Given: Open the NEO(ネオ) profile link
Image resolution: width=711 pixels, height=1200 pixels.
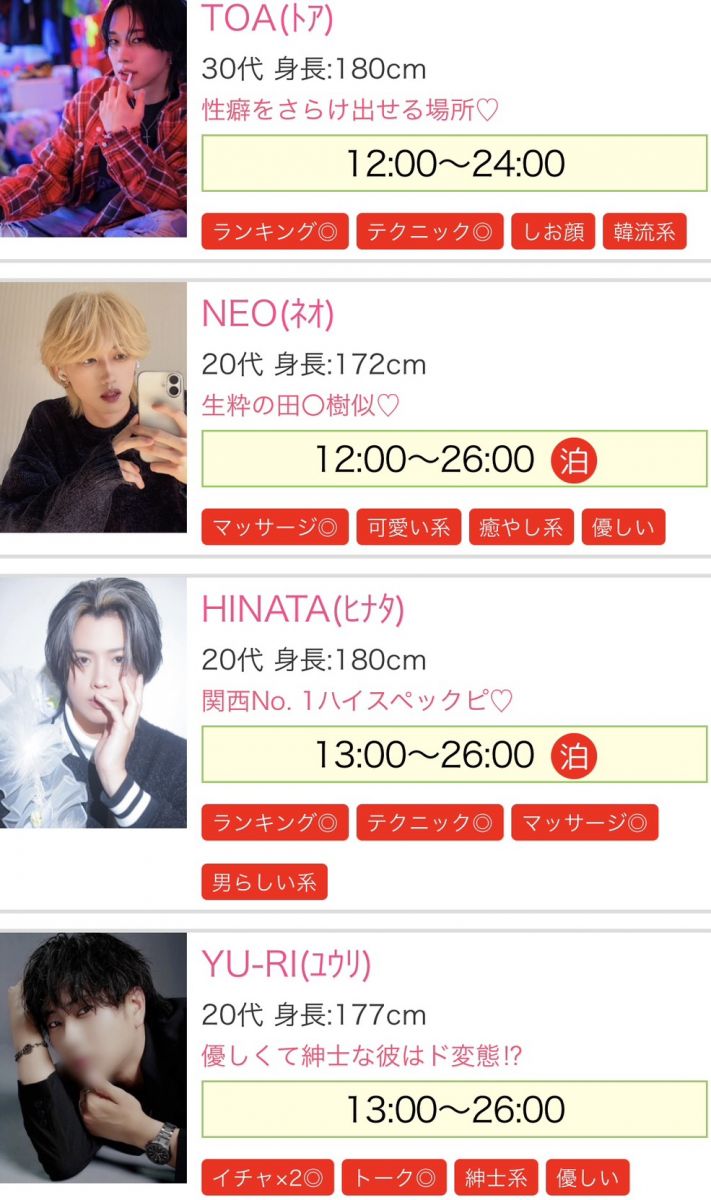Looking at the screenshot, I should (268, 314).
